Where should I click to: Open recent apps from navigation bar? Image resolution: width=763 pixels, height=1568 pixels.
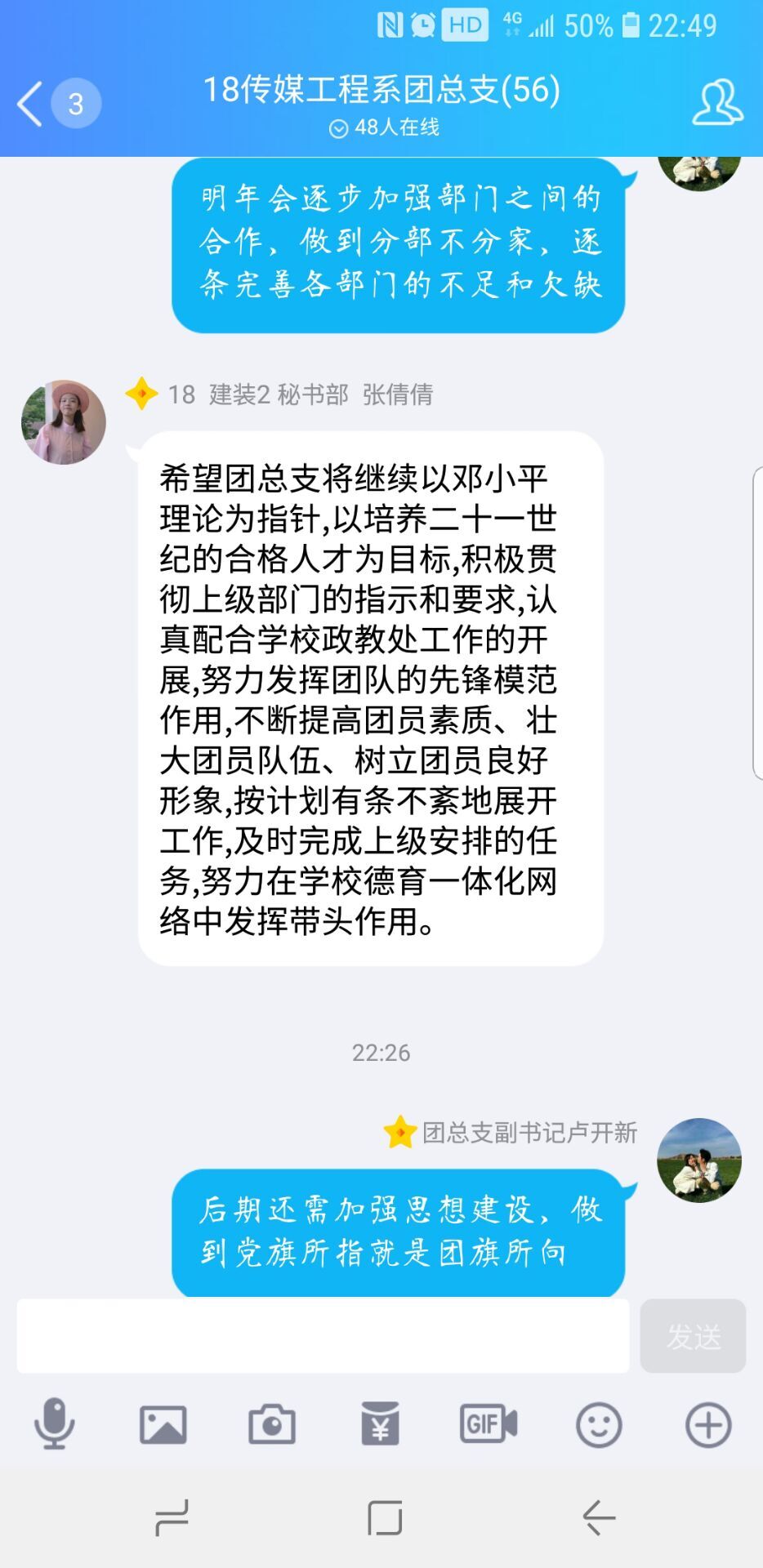172,1518
